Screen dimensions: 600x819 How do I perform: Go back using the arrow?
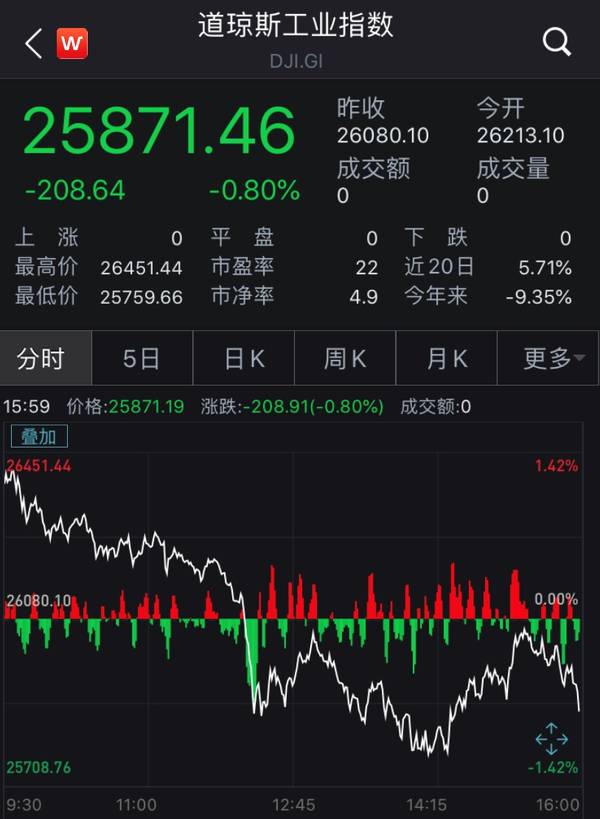tap(34, 43)
